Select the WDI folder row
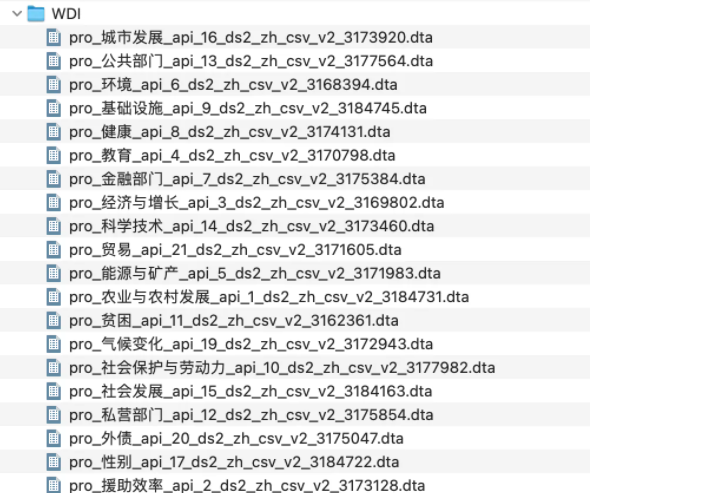The height and width of the screenshot is (493, 713). 65,14
